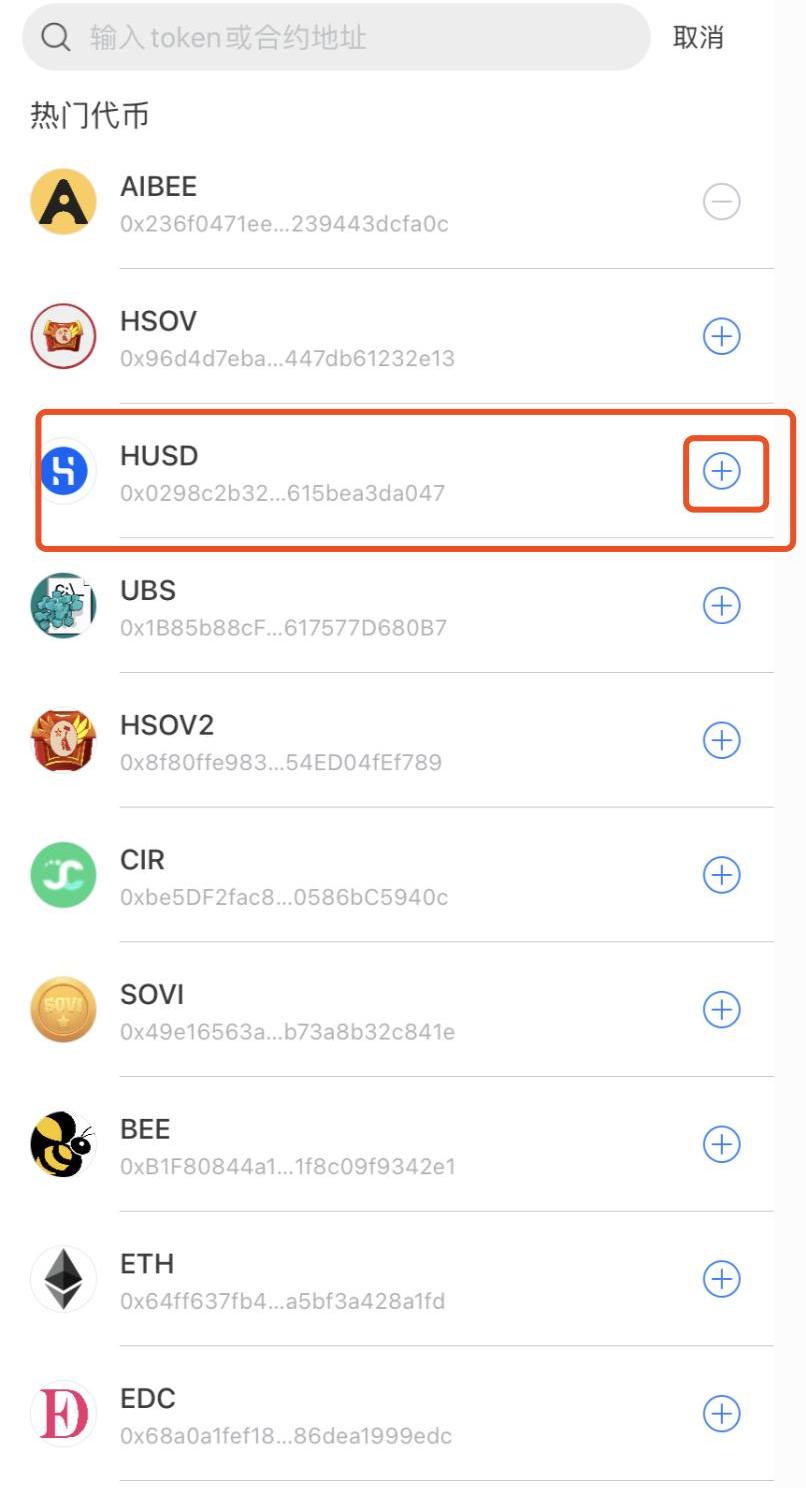Viewport: 806px width, 1488px height.
Task: Cancel the token search (取消)
Action: [698, 38]
